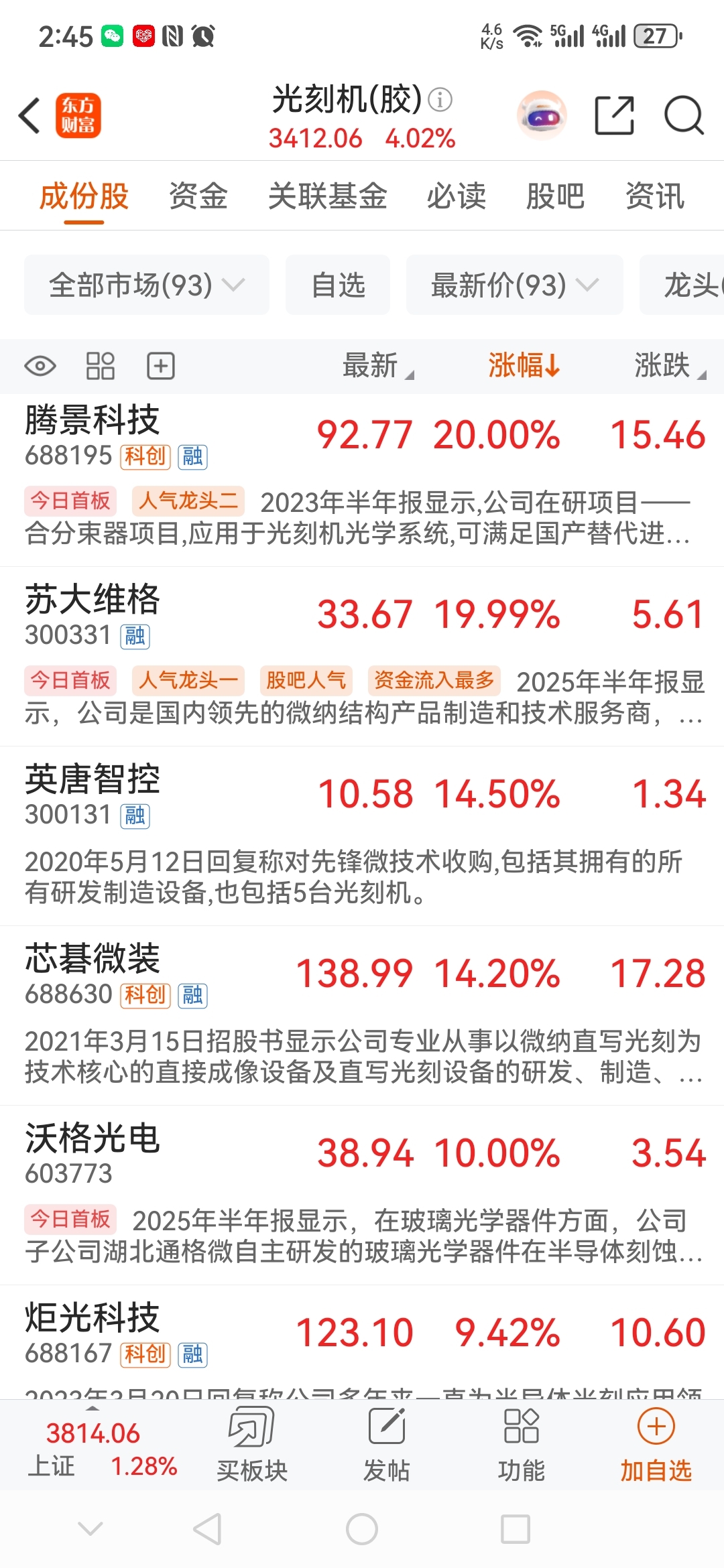Expand the 全部市场(93) dropdown

147,285
